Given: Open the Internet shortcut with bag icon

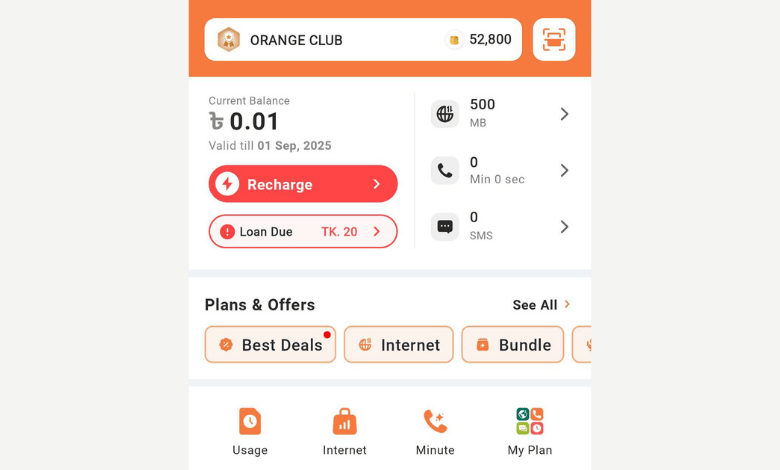Looking at the screenshot, I should 344,432.
